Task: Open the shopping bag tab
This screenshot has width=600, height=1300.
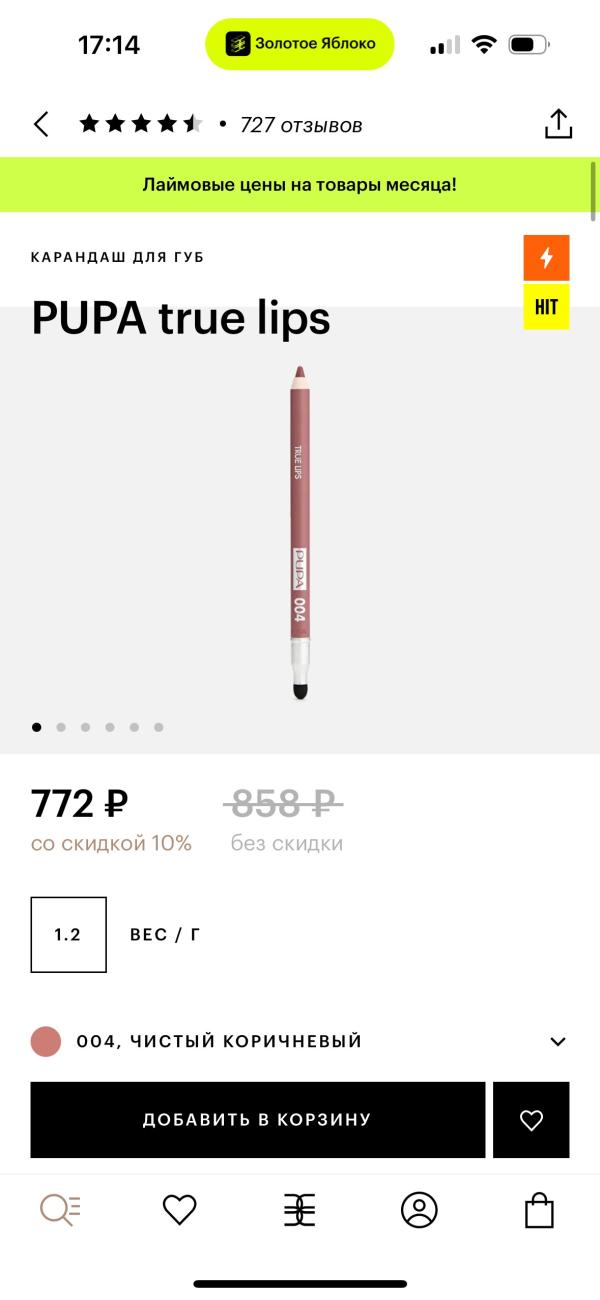Action: point(539,1210)
